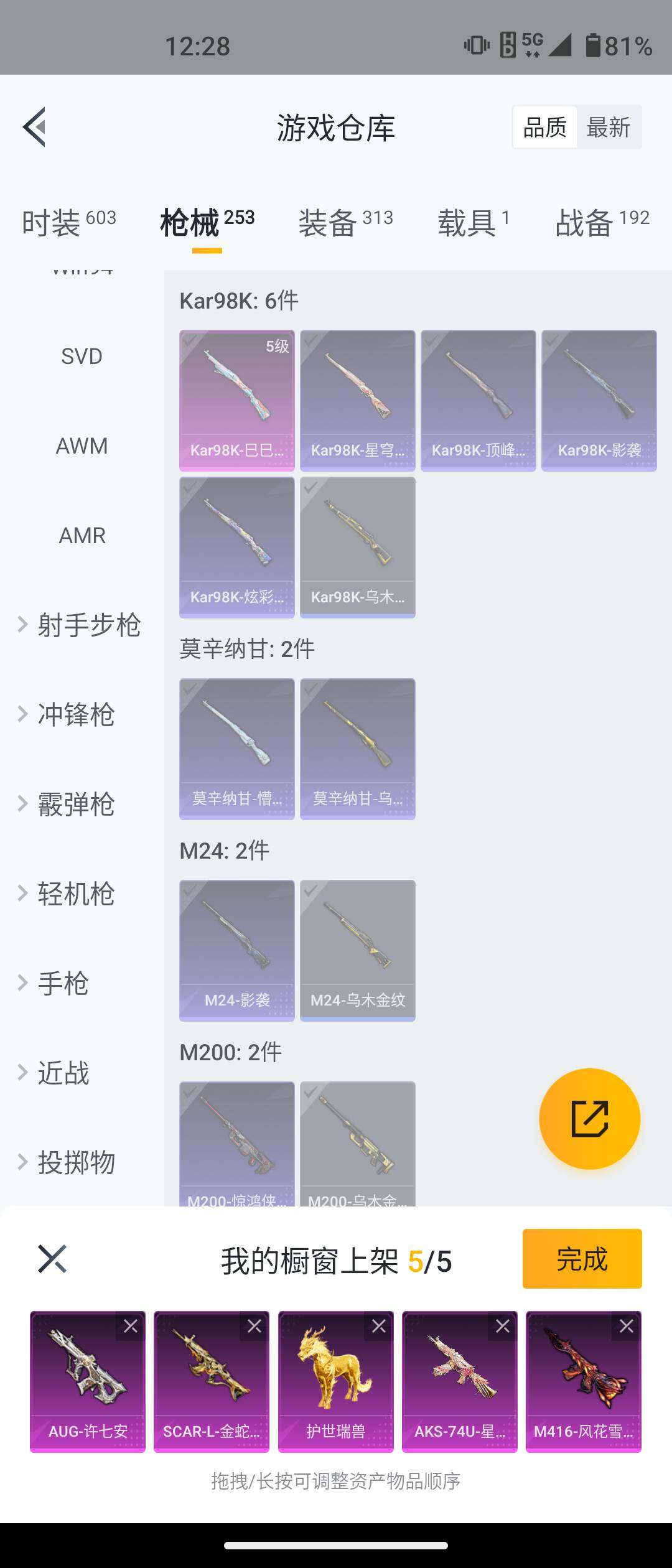Viewport: 672px width, 1568px height.
Task: Remove M416-风花雪 from the showcase
Action: point(627,1326)
